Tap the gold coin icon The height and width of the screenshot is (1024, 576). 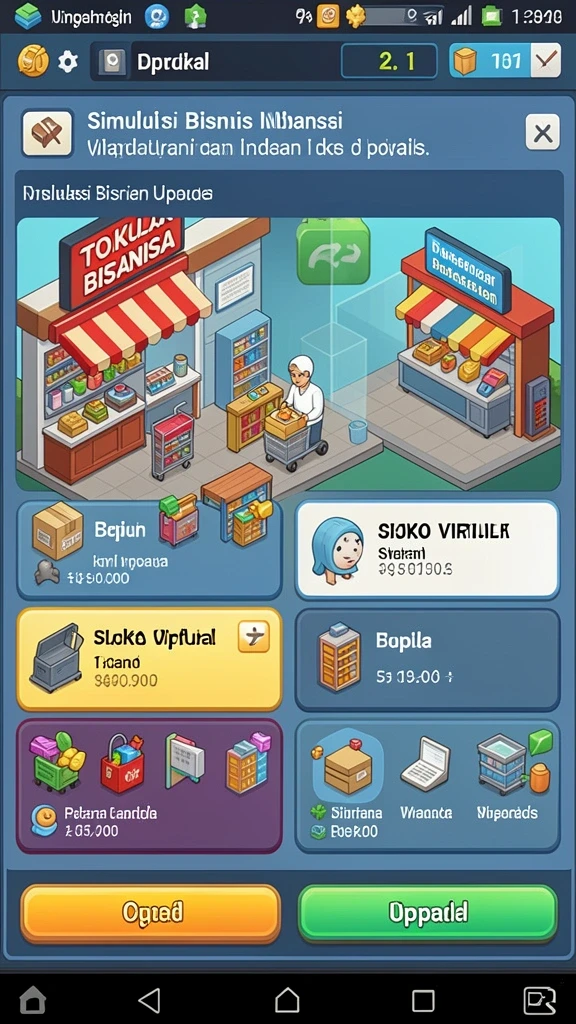tap(33, 61)
